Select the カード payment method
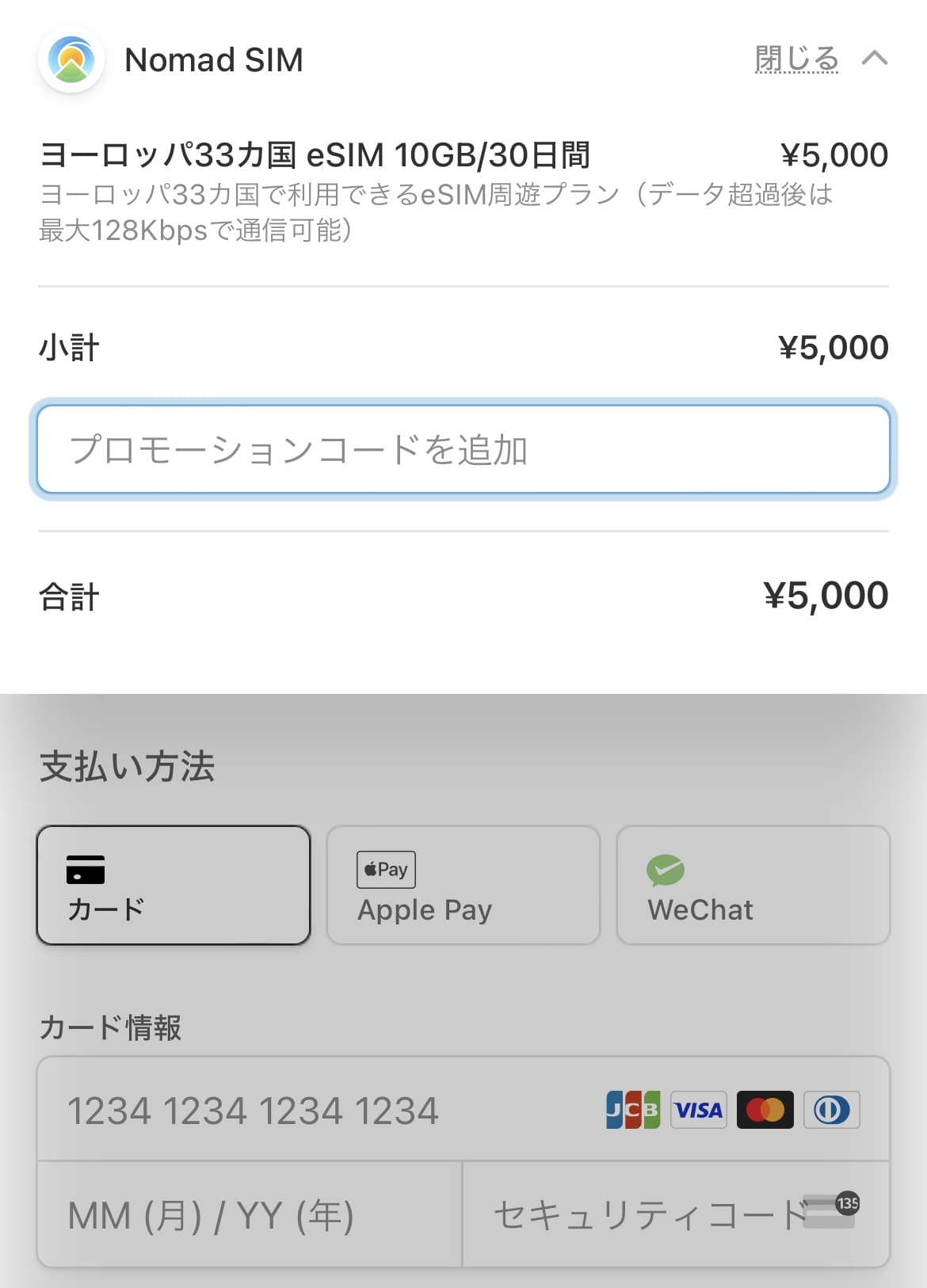Viewport: 927px width, 1288px height. click(173, 883)
